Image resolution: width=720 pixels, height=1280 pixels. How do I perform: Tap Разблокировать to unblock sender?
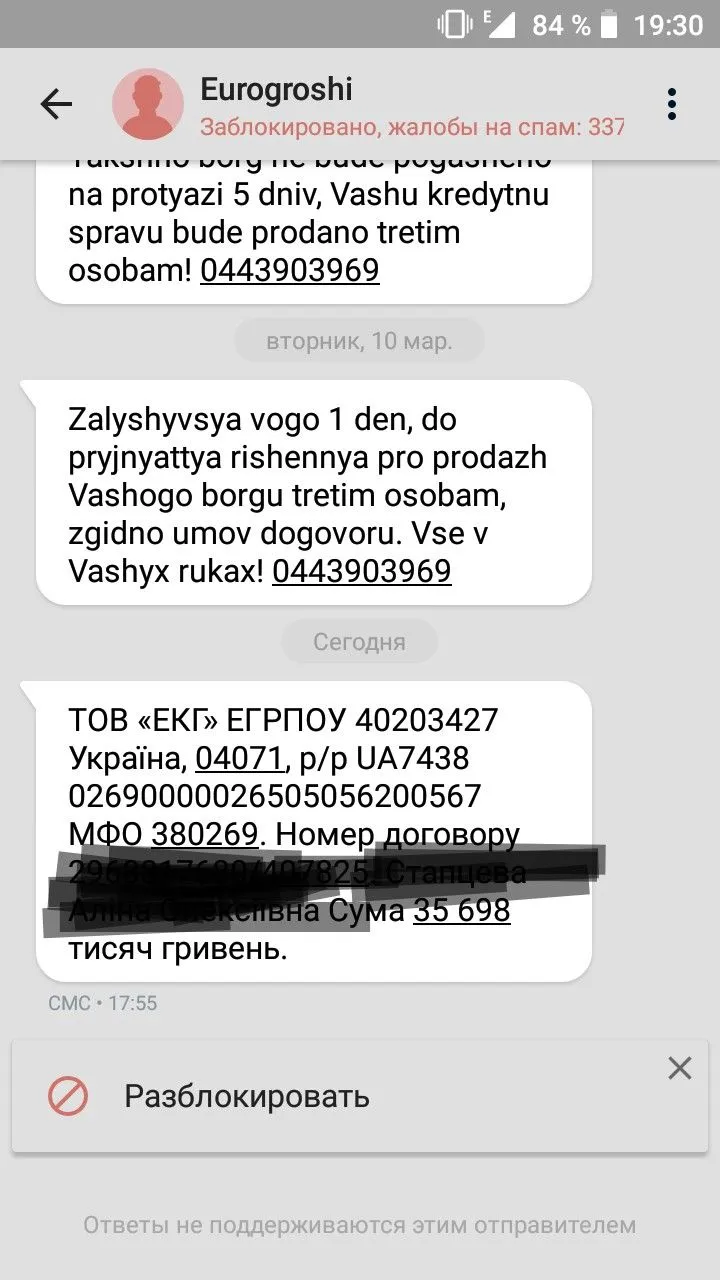pyautogui.click(x=246, y=1097)
